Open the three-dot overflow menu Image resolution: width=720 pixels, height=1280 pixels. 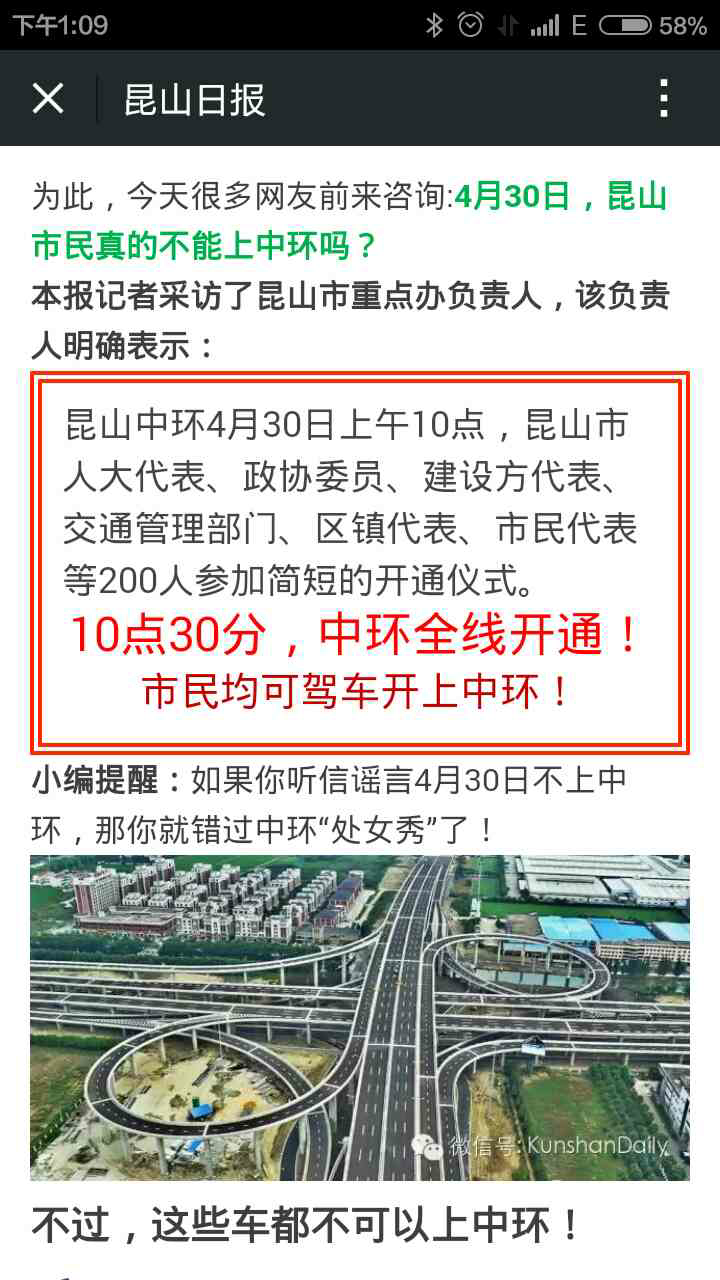tap(664, 99)
